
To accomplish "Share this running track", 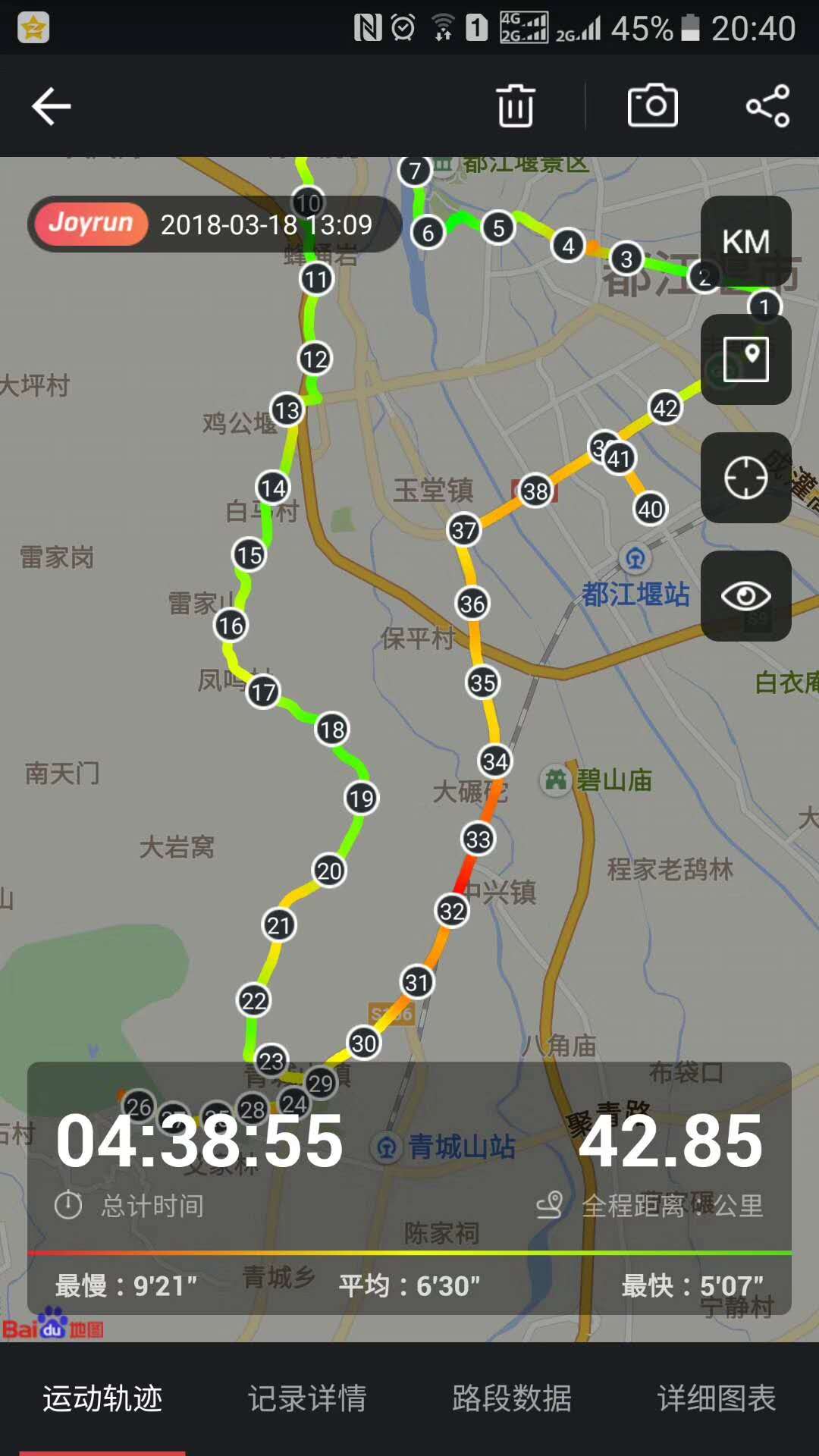I will click(x=767, y=105).
